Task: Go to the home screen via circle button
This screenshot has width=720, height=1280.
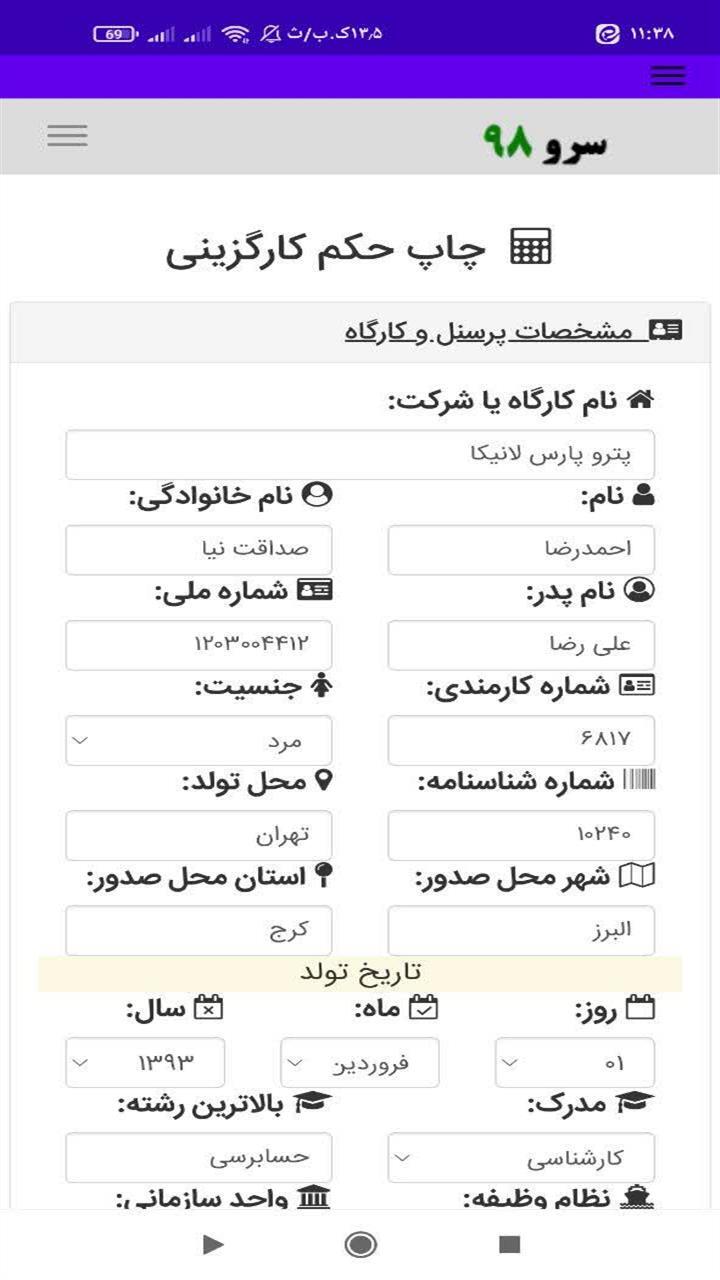Action: click(360, 1244)
